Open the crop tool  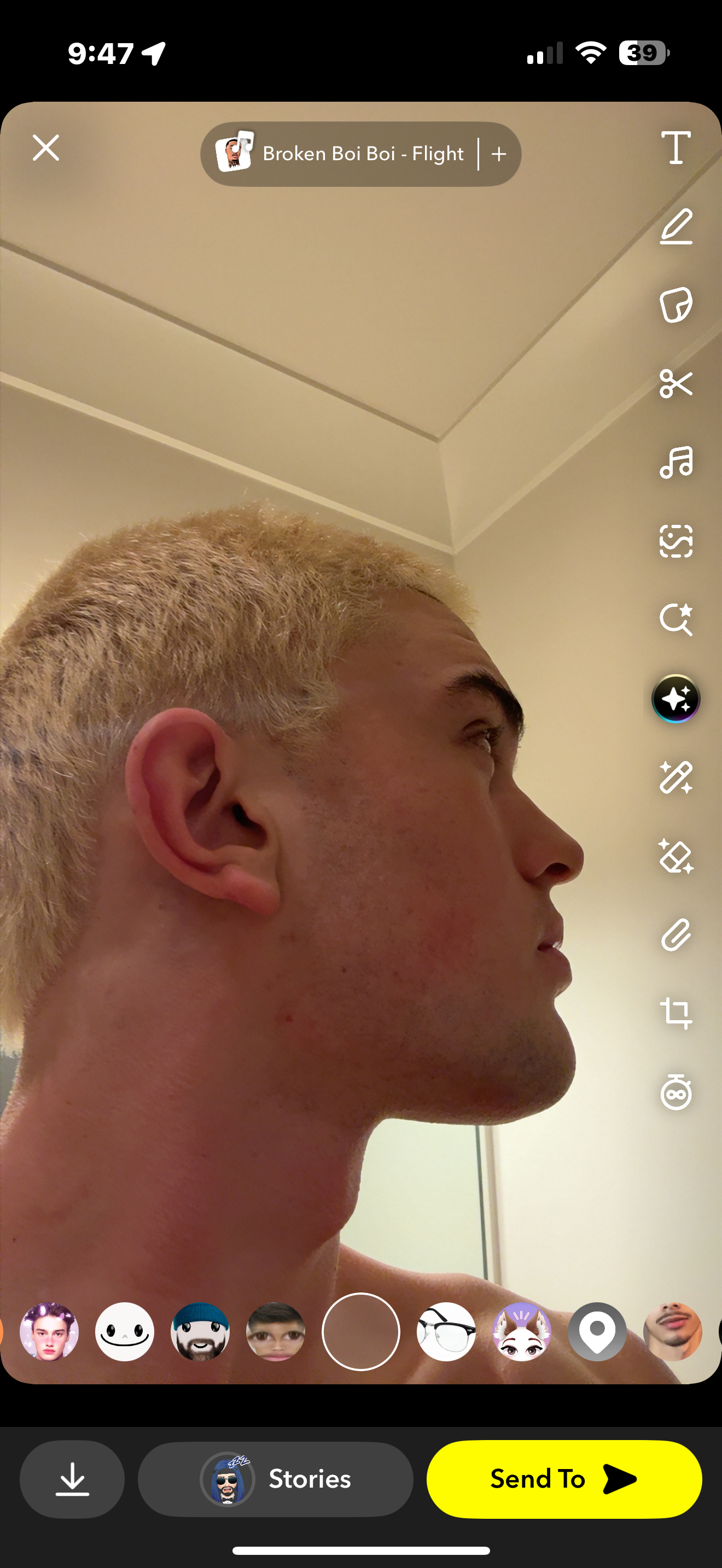tap(676, 1014)
